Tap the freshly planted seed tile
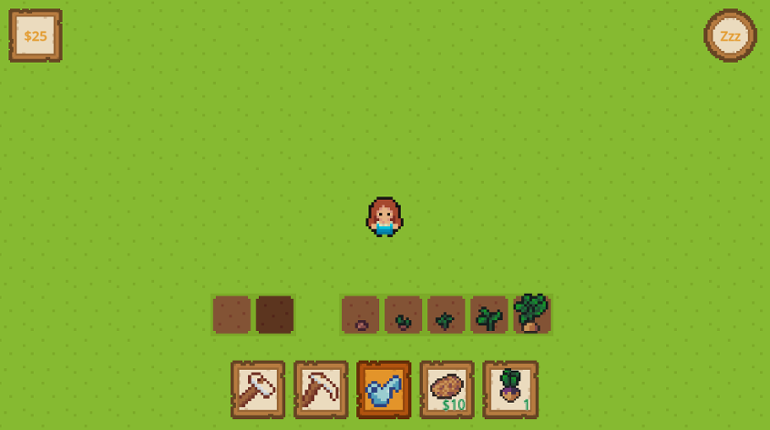770x430 pixels. pos(360,314)
